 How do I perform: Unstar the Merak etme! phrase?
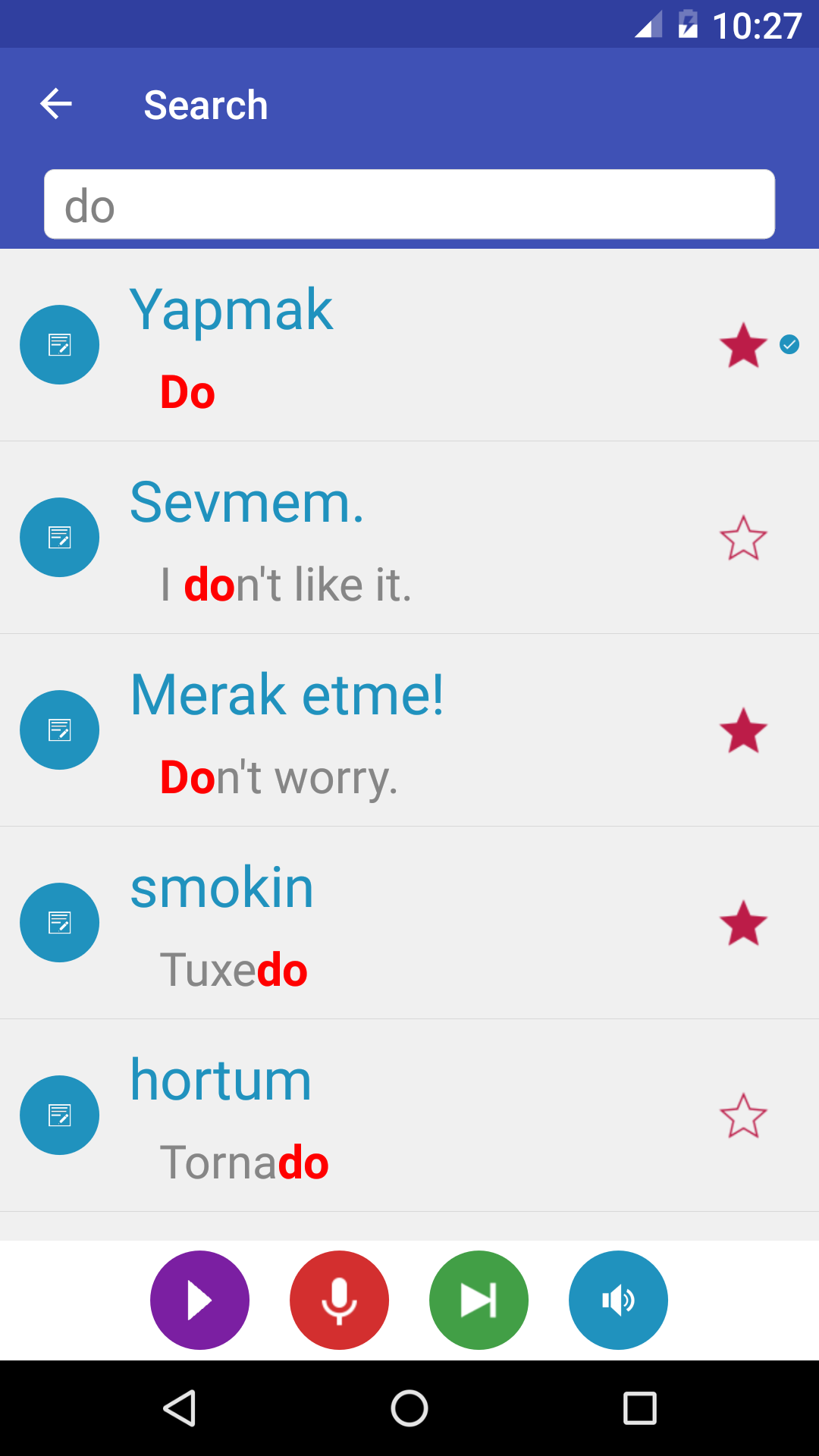point(743,731)
